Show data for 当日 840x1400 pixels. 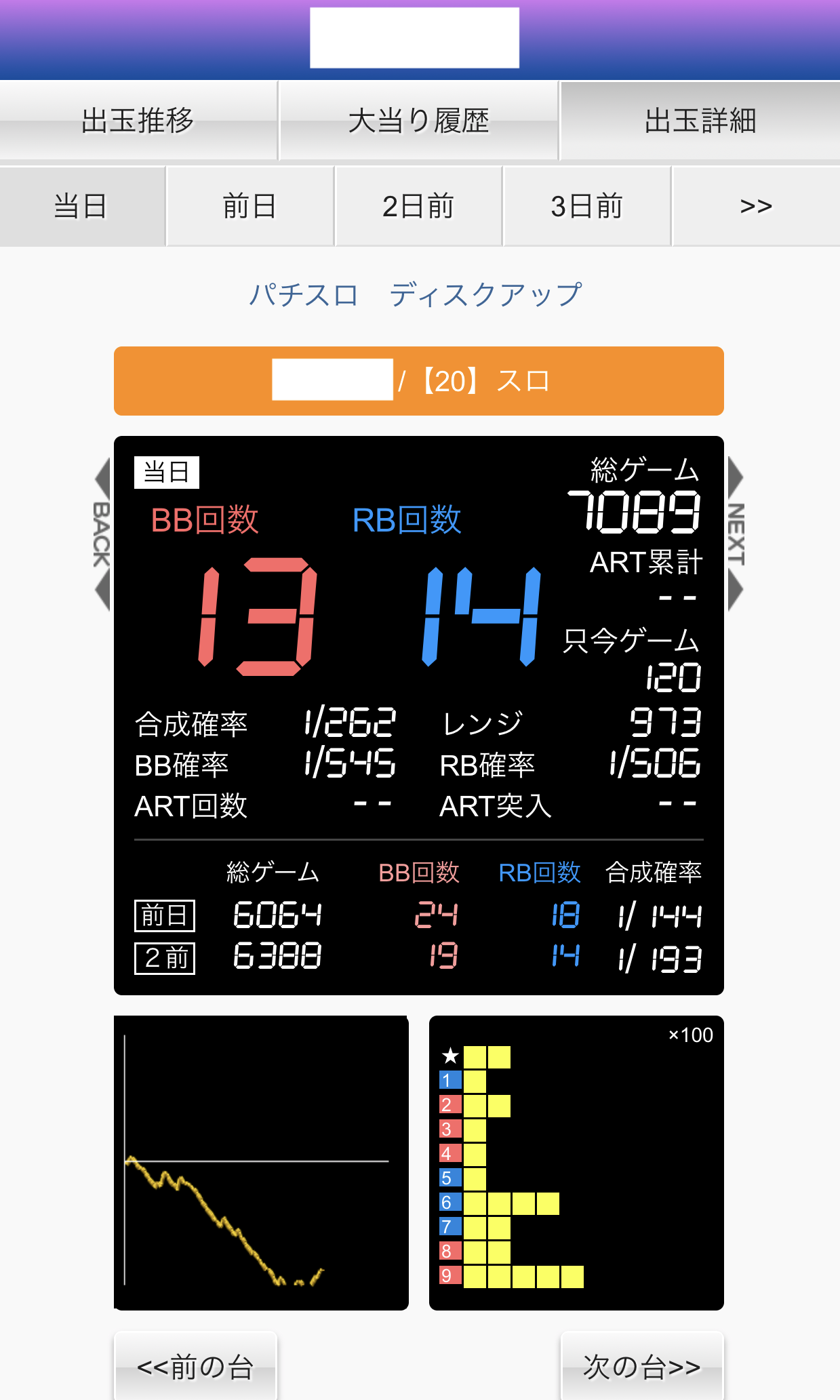pos(82,206)
